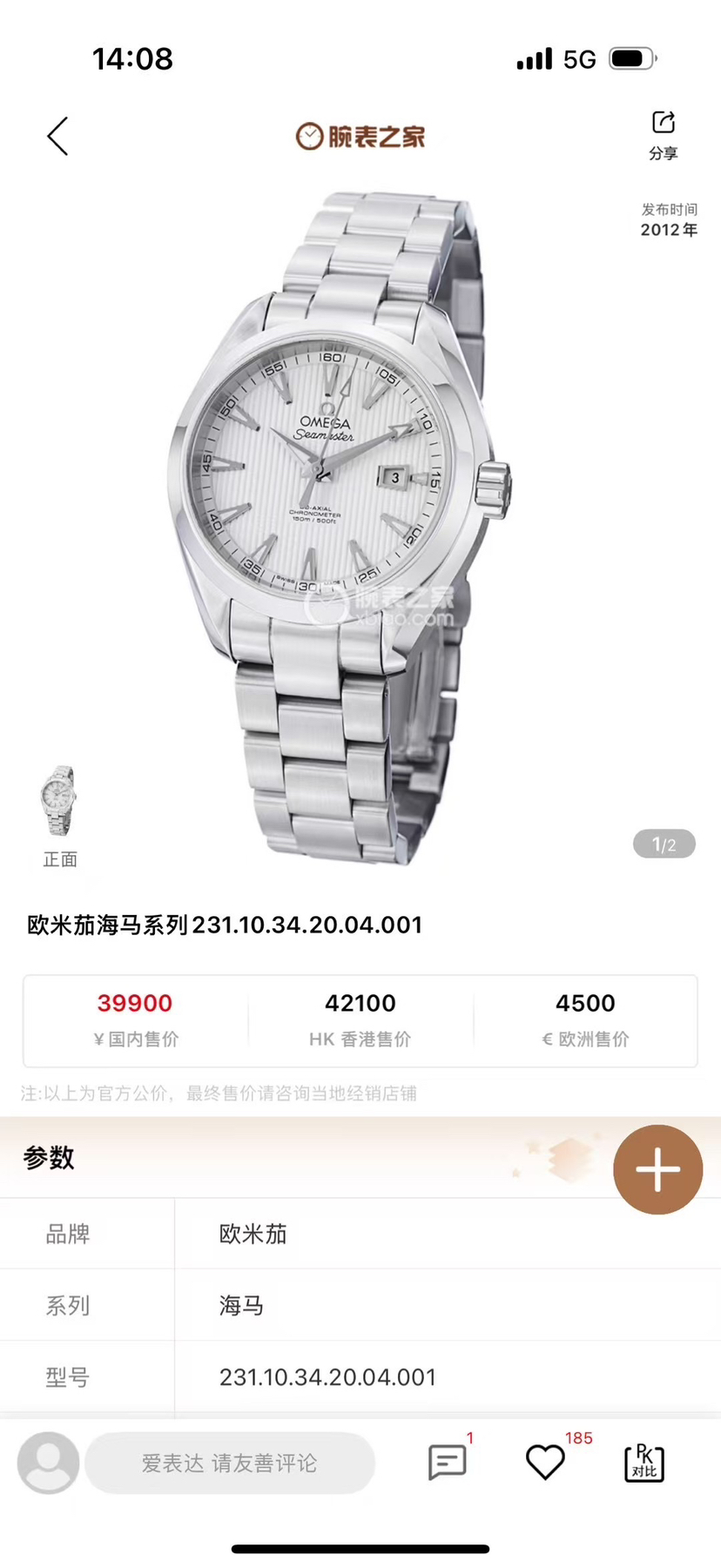The image size is (721, 1568).
Task: Open the user avatar profile
Action: point(49,1463)
